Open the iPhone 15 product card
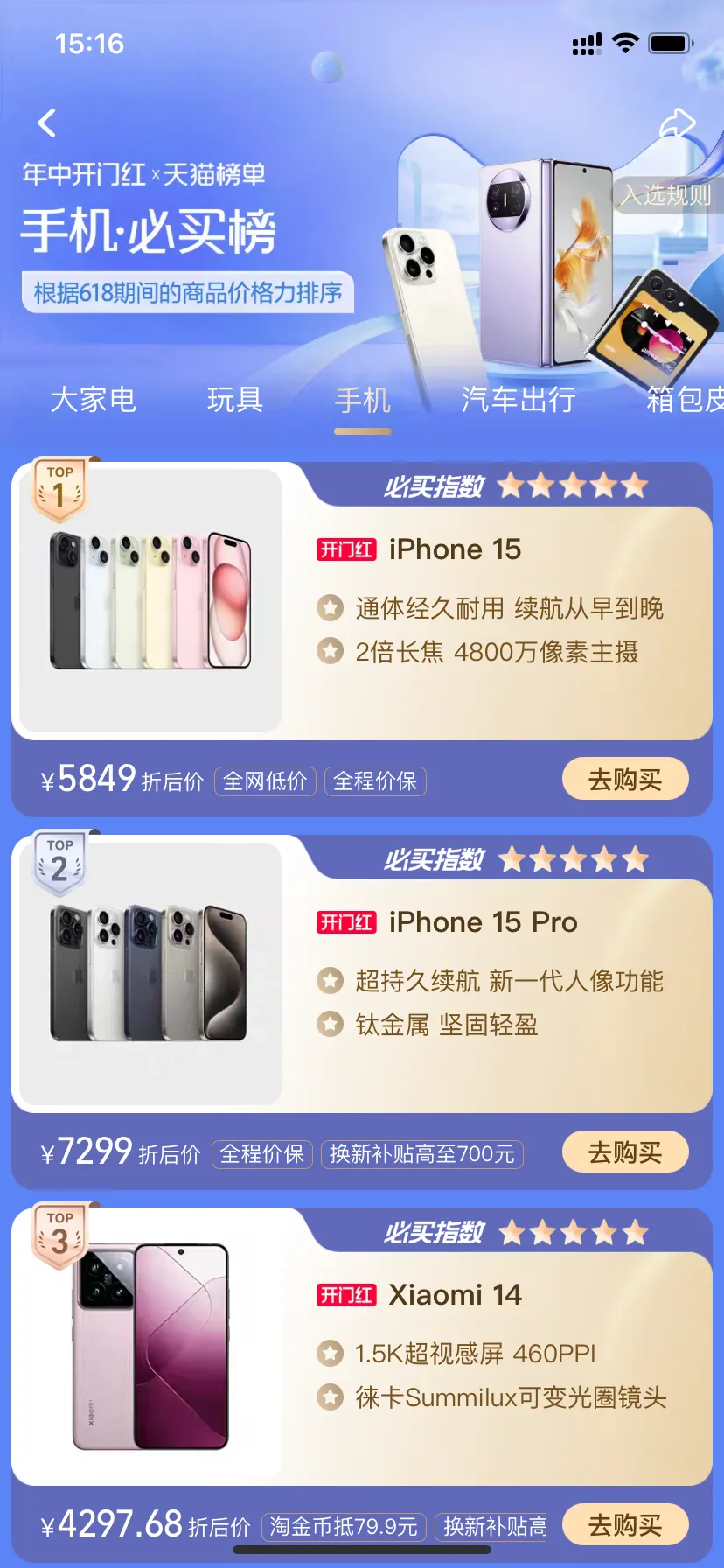This screenshot has width=724, height=1568. (455, 549)
